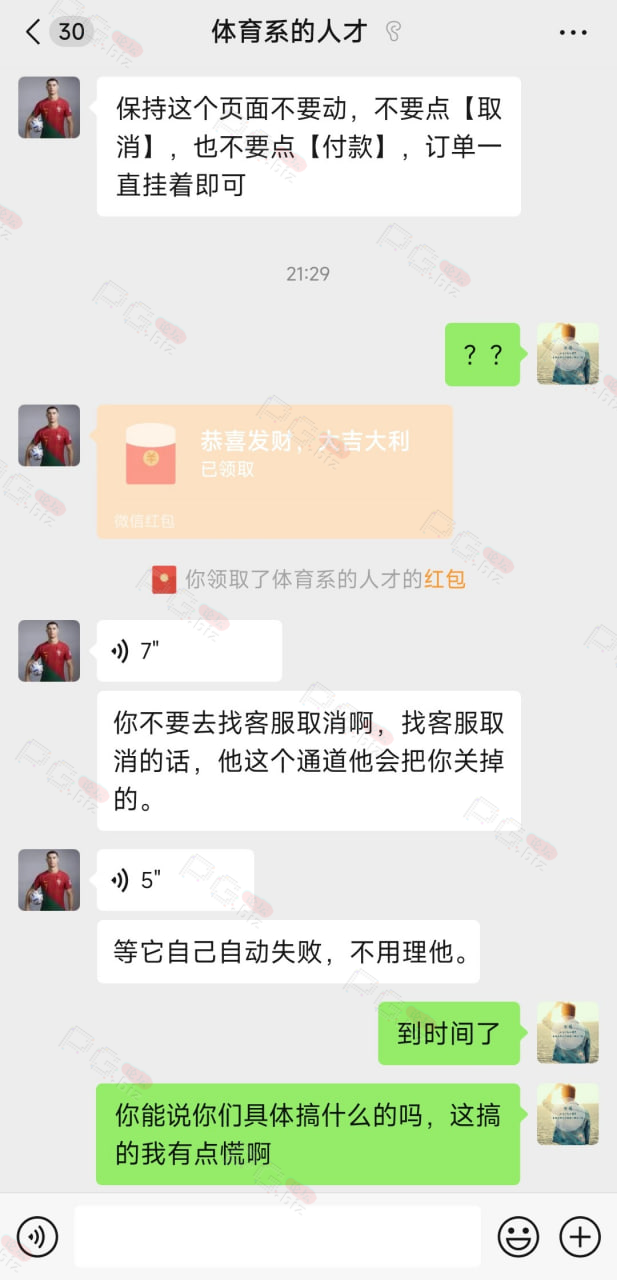This screenshot has height=1280, width=617.
Task: Play the 5-second voice message
Action: pos(175,880)
